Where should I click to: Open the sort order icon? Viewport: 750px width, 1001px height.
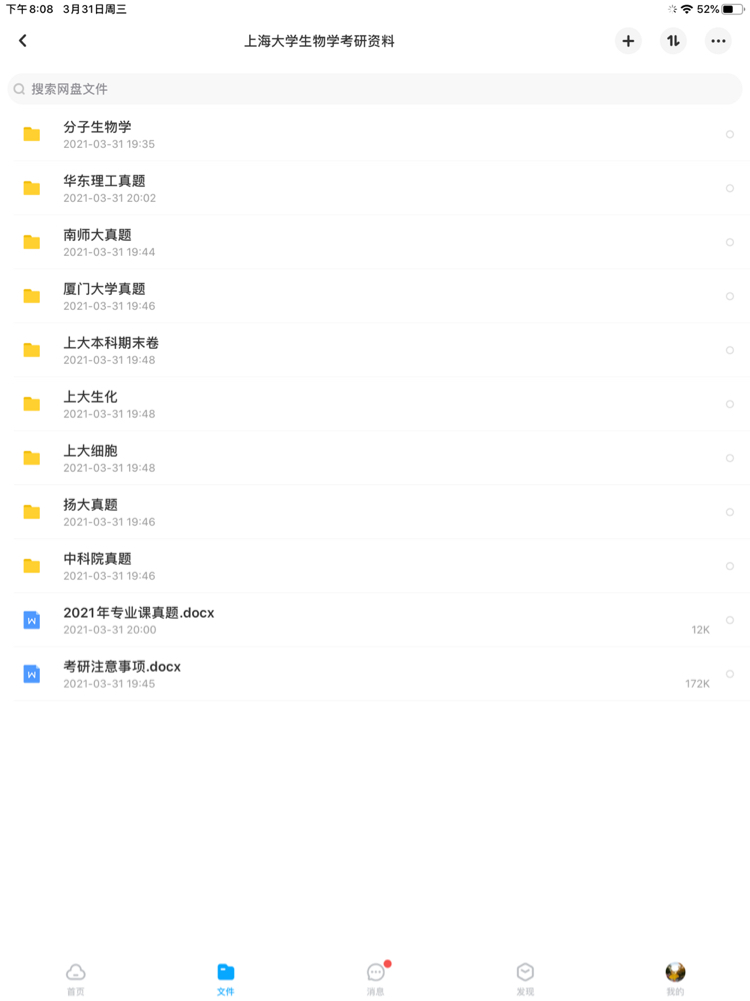673,41
